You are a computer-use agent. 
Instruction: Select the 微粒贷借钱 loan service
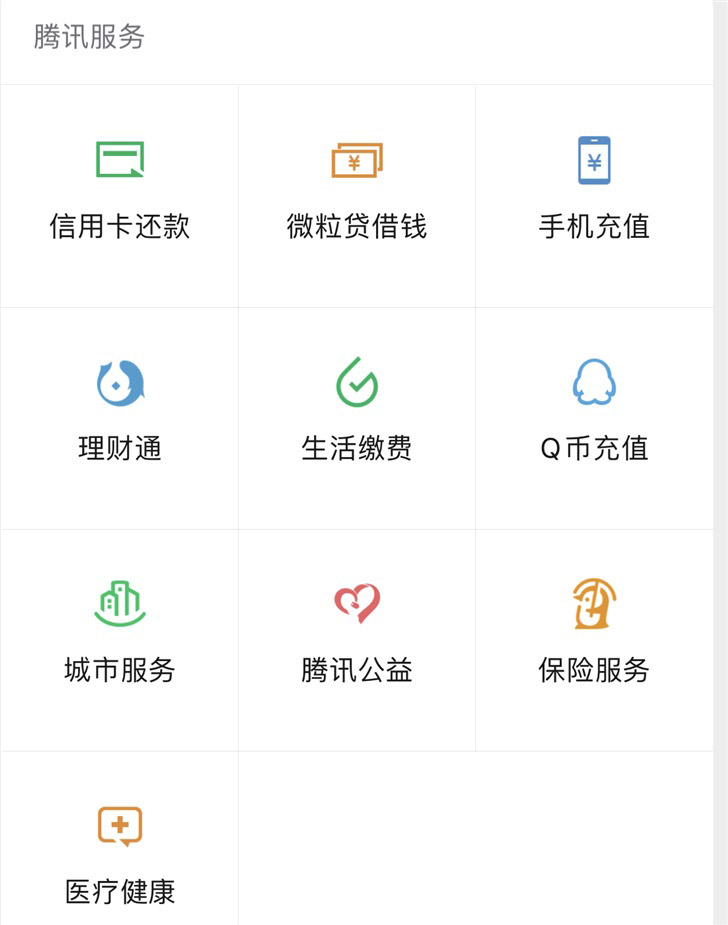pos(357,195)
